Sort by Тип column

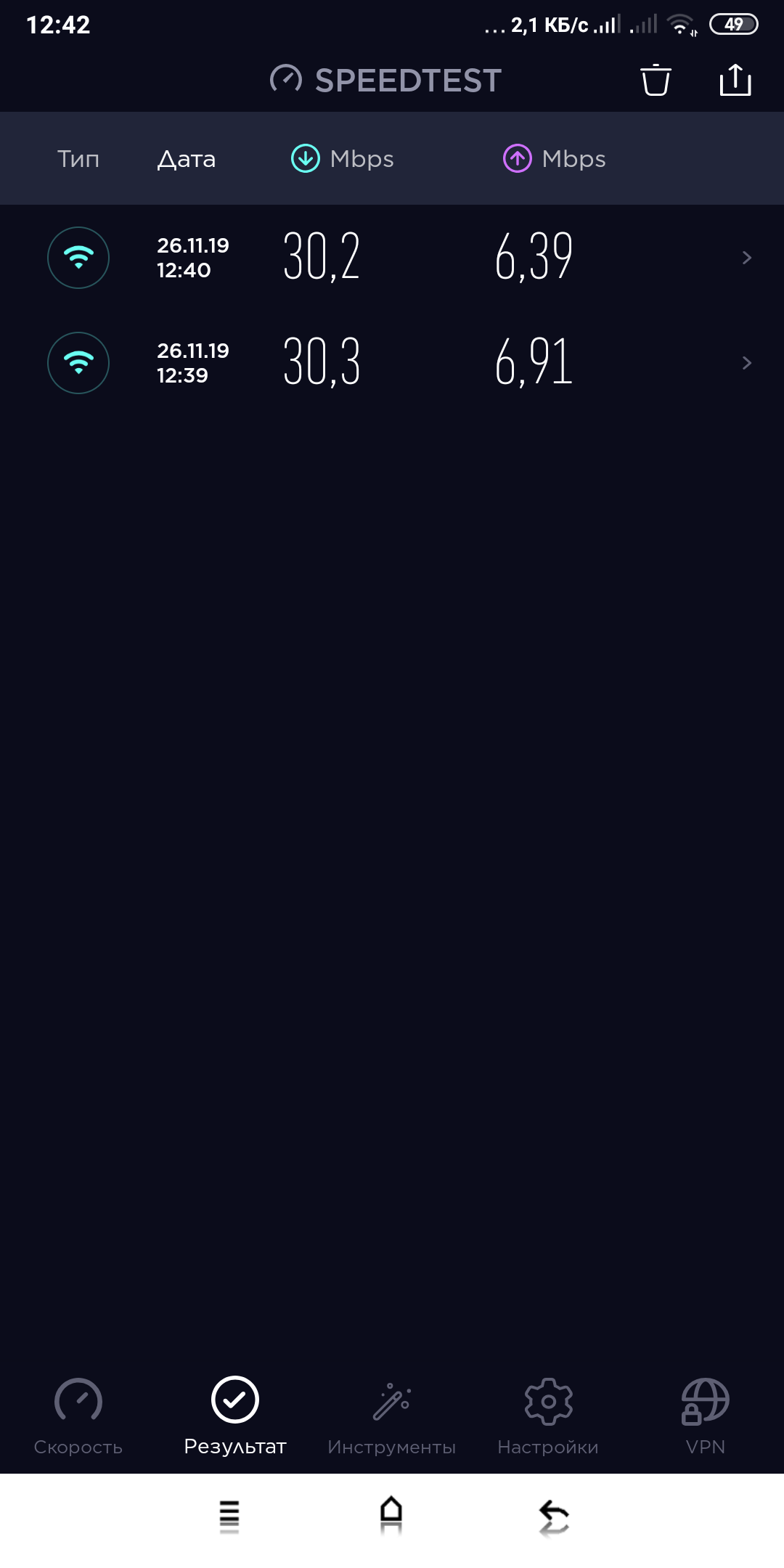click(78, 159)
